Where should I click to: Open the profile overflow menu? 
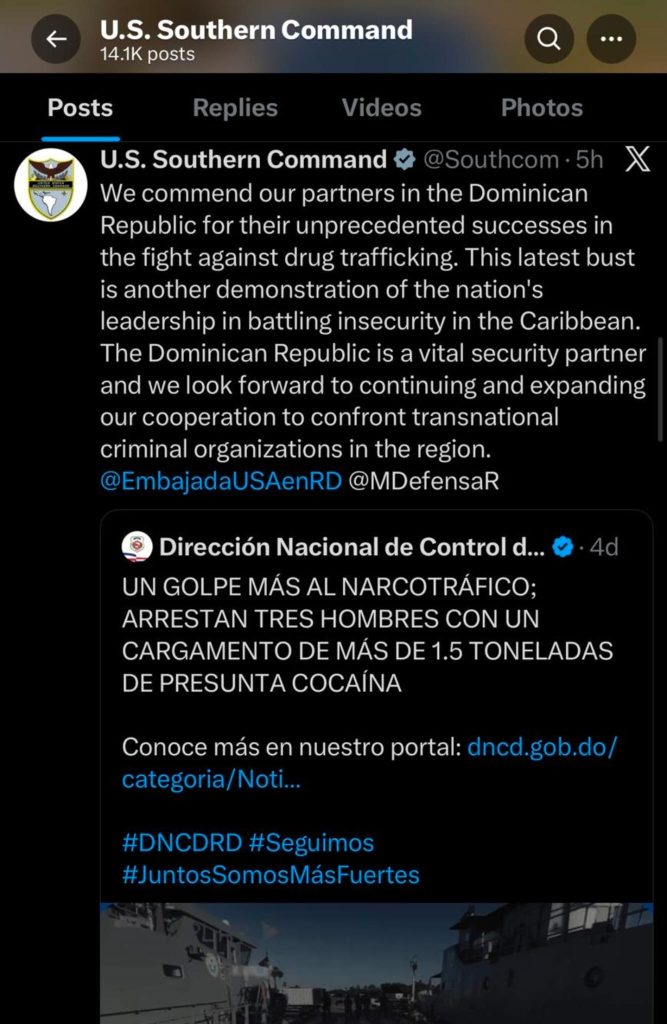pos(611,39)
